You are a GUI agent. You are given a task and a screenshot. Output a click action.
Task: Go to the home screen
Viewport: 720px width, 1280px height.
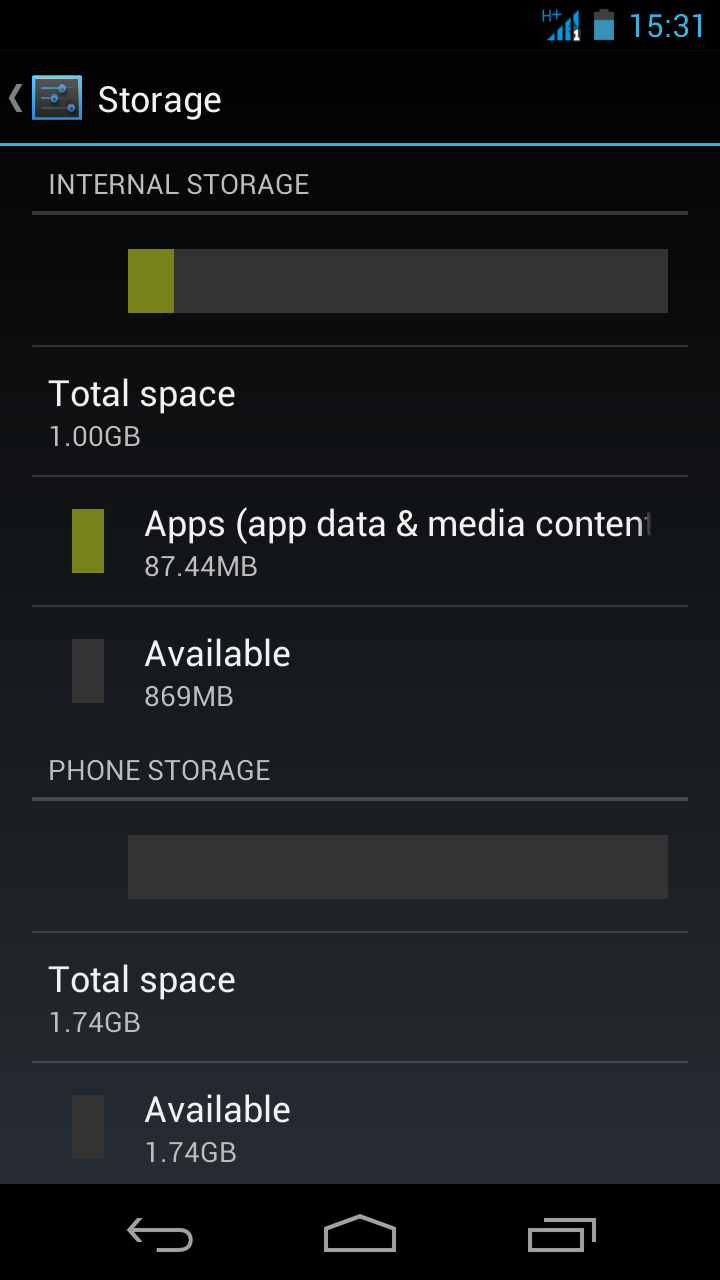360,1234
